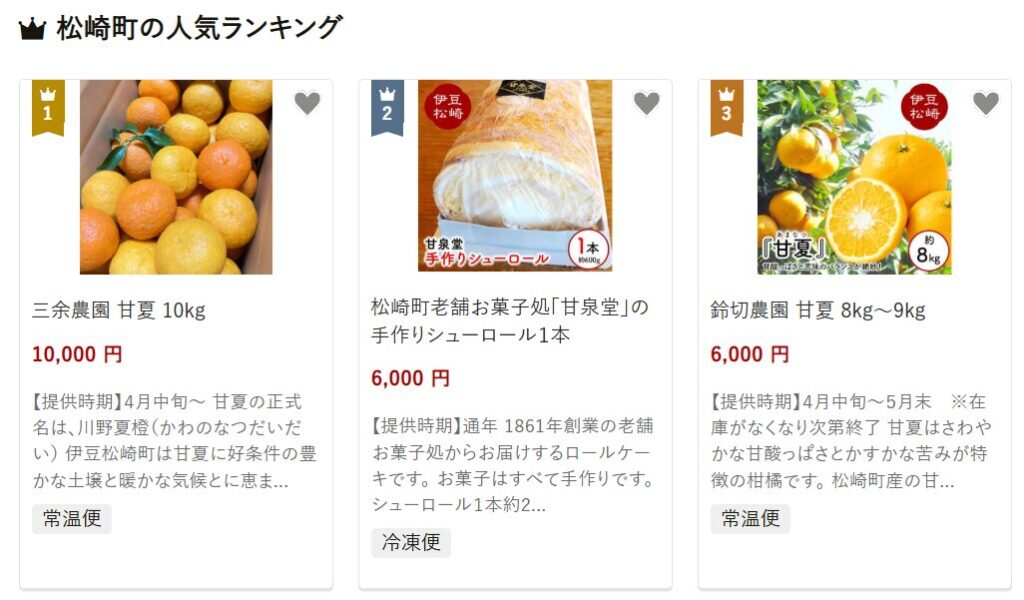The width and height of the screenshot is (1024, 600).
Task: Favorite the 甘泉堂 手作りシューロール item
Action: click(x=647, y=103)
